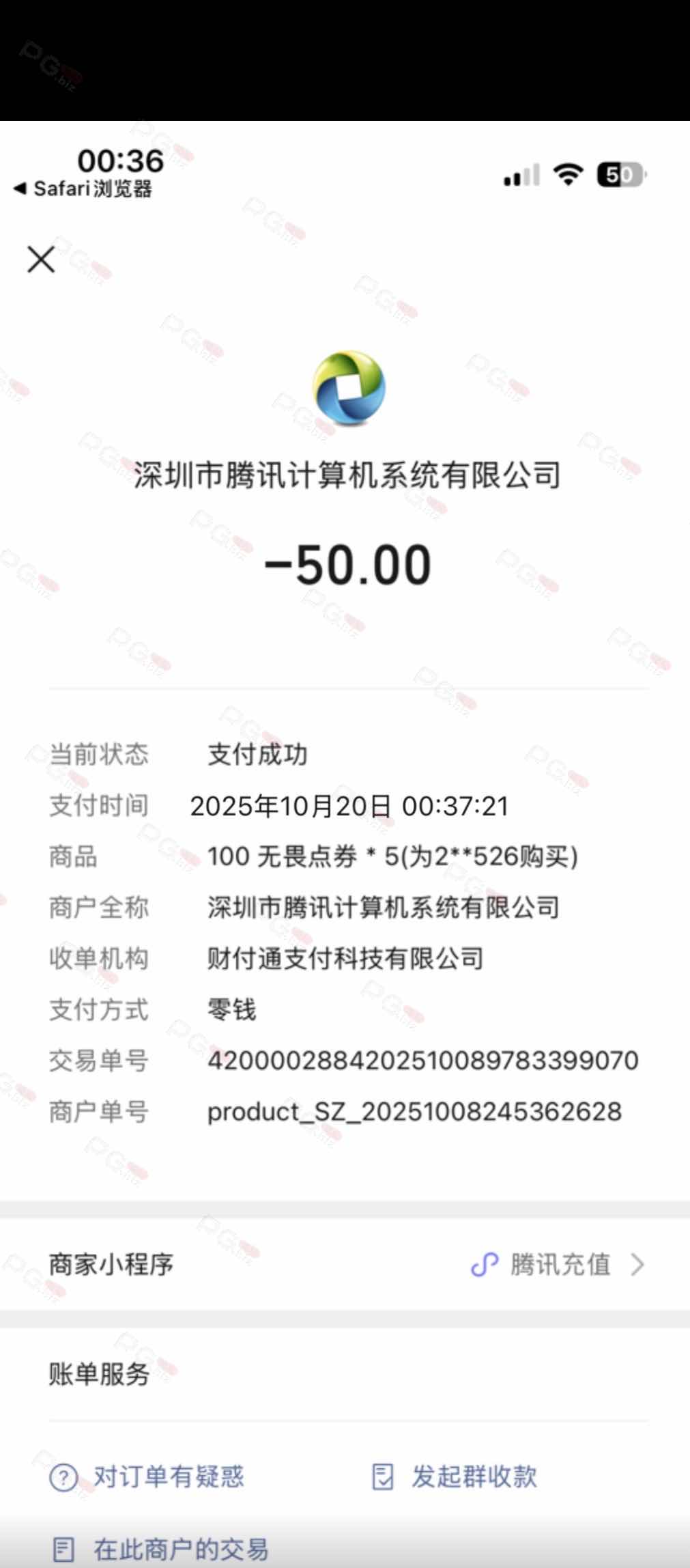
Task: Return to Safari browser via back link
Action: pos(83,188)
